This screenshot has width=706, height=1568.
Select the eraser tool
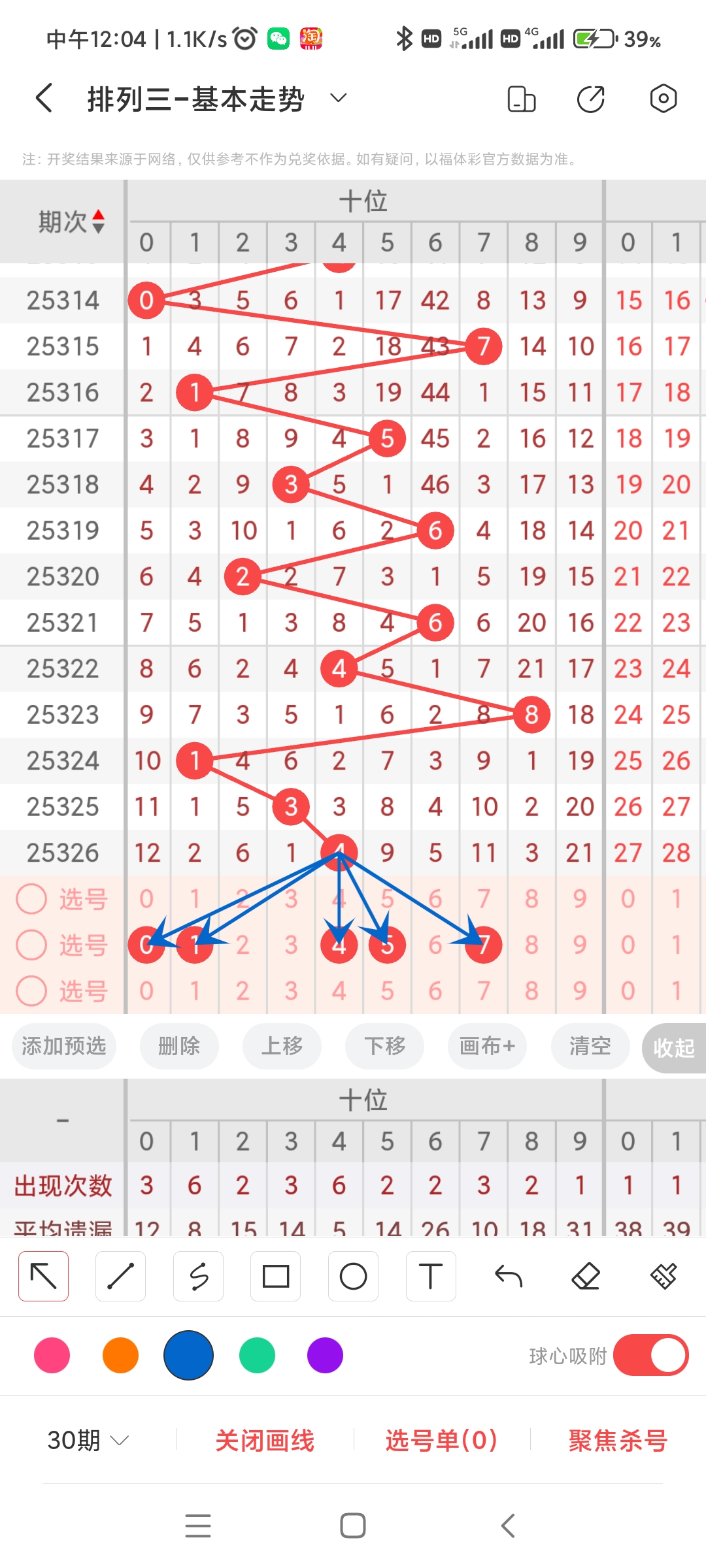click(x=586, y=1275)
